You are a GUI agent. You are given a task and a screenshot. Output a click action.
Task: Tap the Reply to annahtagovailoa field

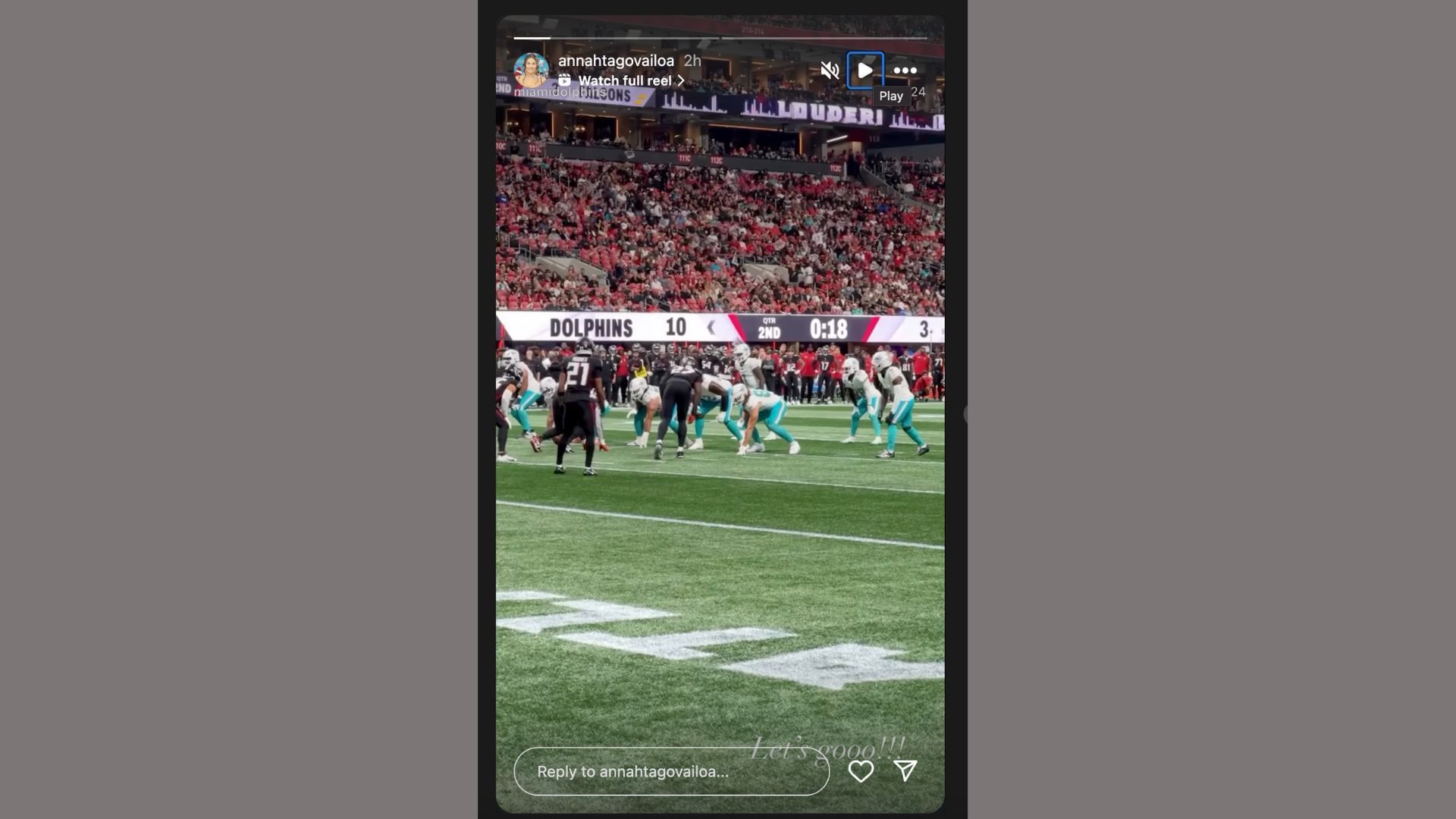click(671, 771)
